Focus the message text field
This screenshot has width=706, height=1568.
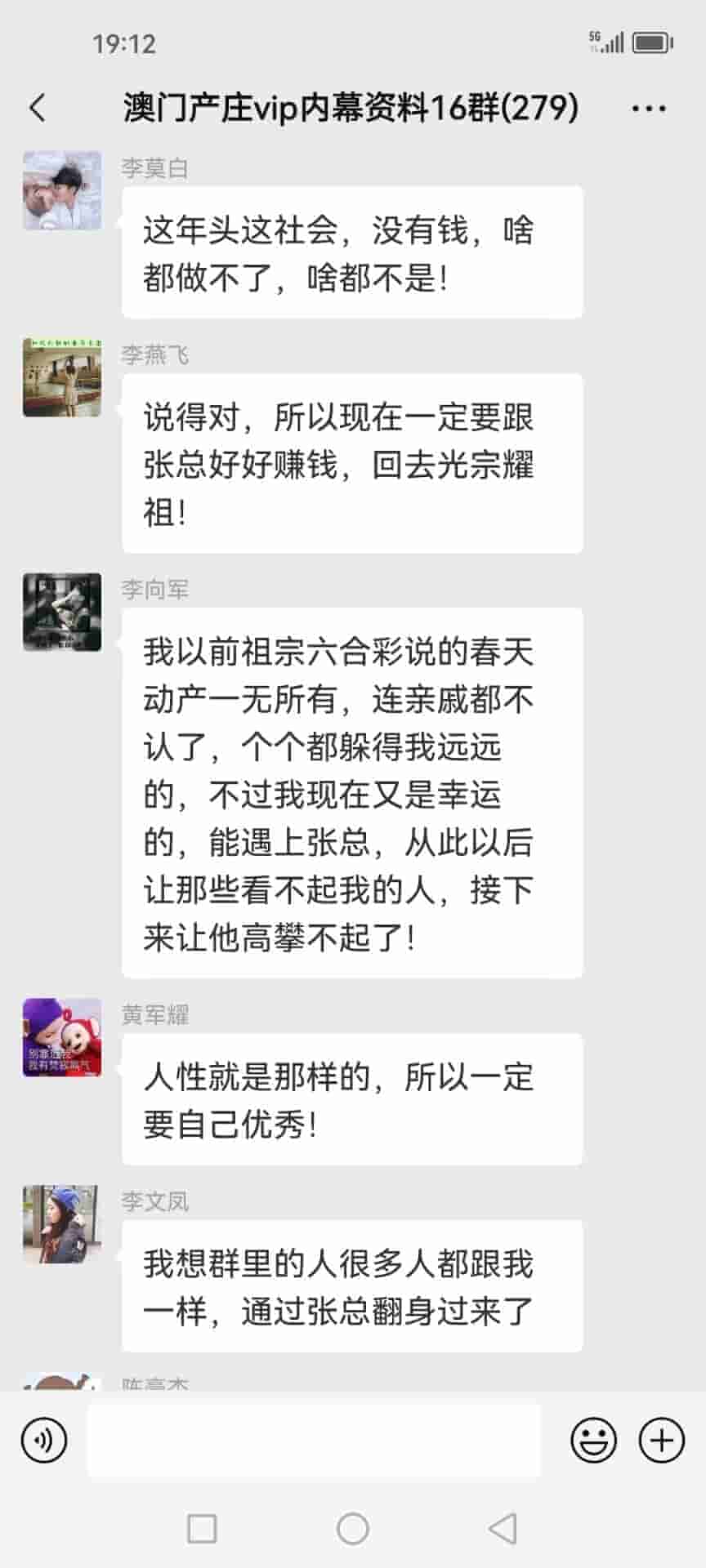(x=314, y=1441)
